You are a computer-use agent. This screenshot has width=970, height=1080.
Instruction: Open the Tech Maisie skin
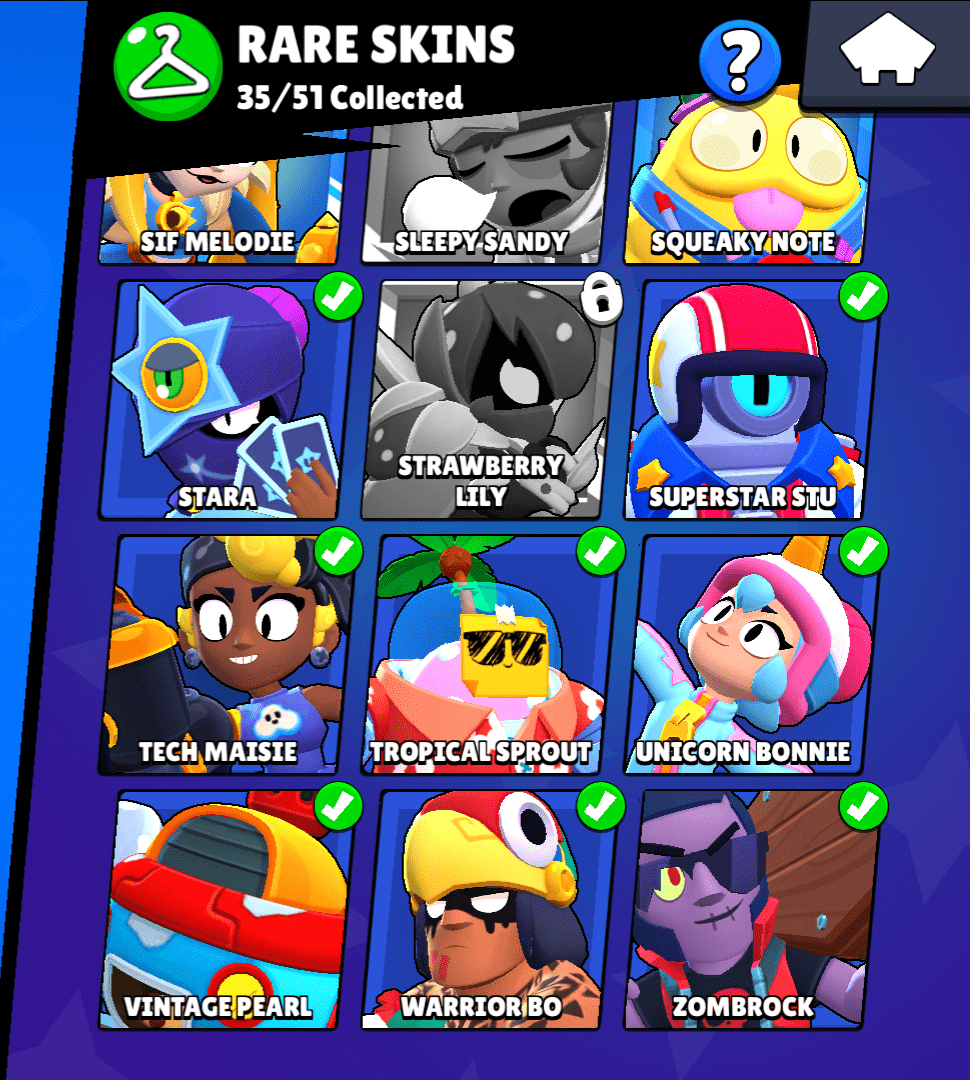point(226,654)
